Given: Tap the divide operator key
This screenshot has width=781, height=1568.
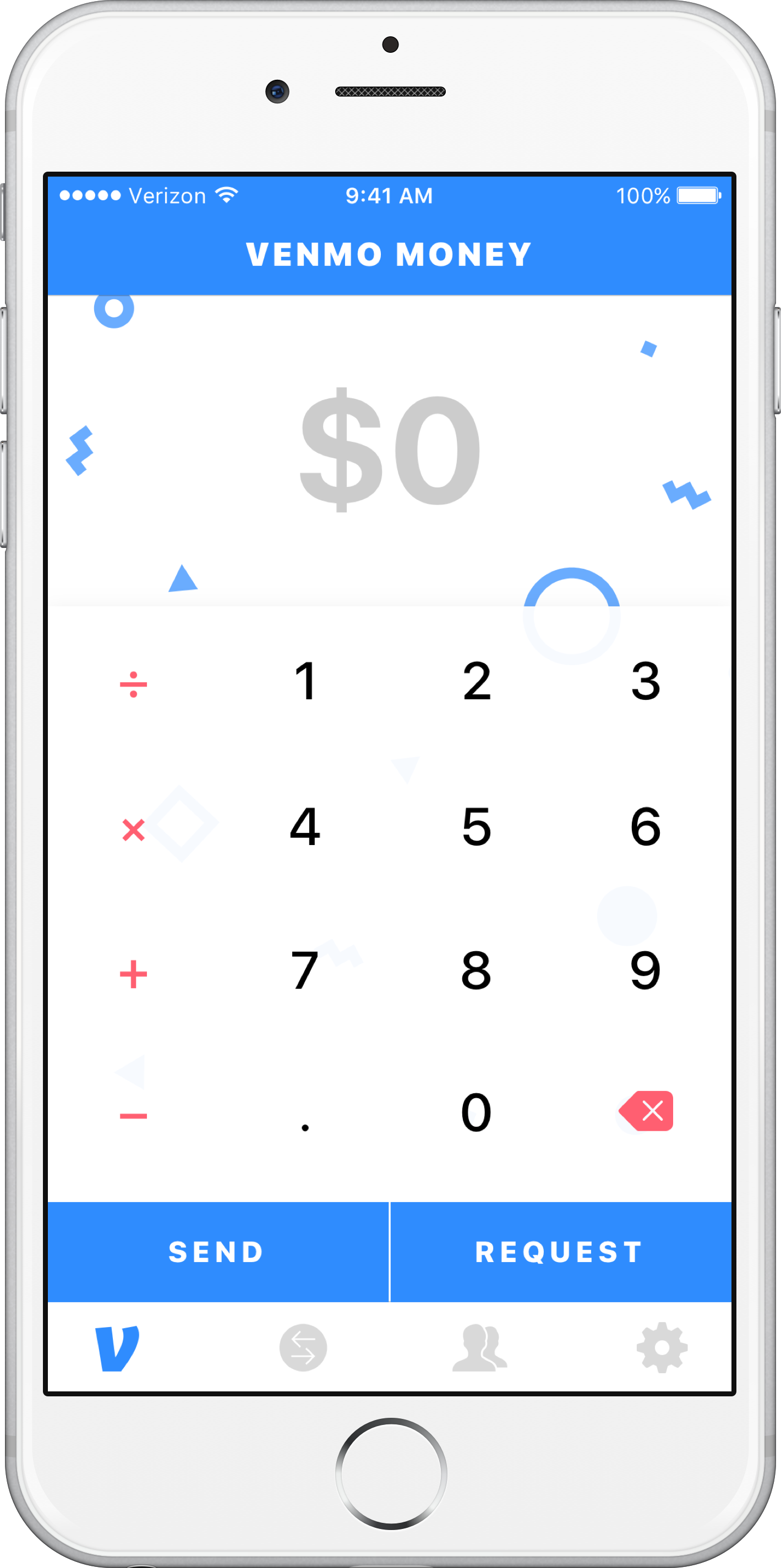Looking at the screenshot, I should (133, 684).
